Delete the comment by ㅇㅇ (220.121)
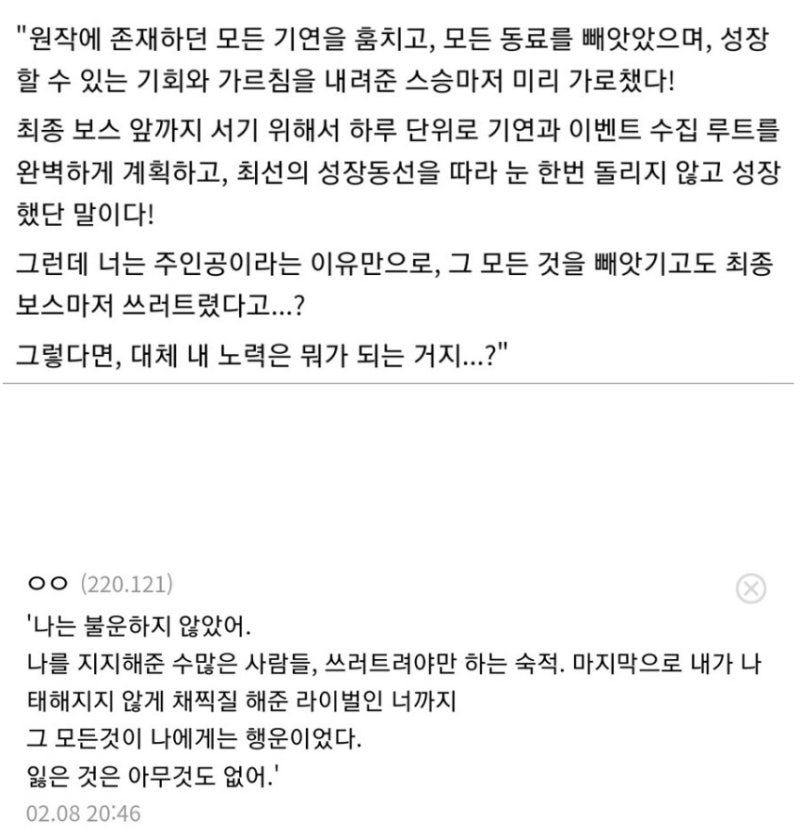This screenshot has height=838, width=800. pos(750,589)
